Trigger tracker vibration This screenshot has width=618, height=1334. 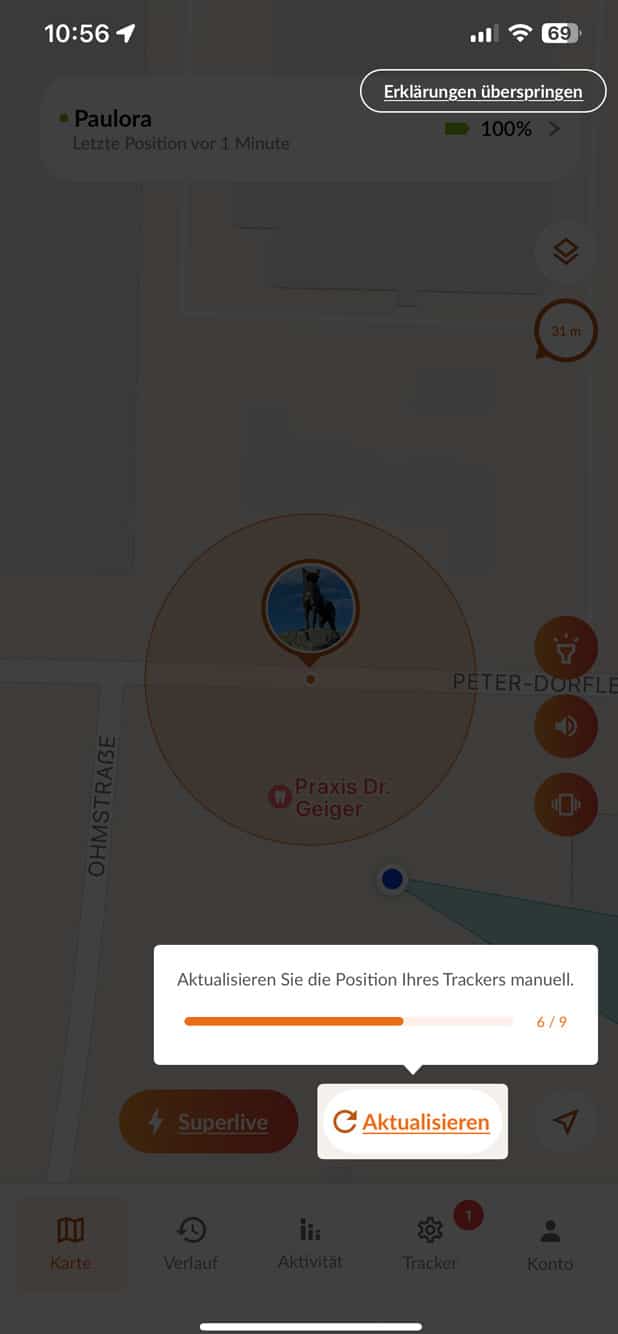[566, 804]
